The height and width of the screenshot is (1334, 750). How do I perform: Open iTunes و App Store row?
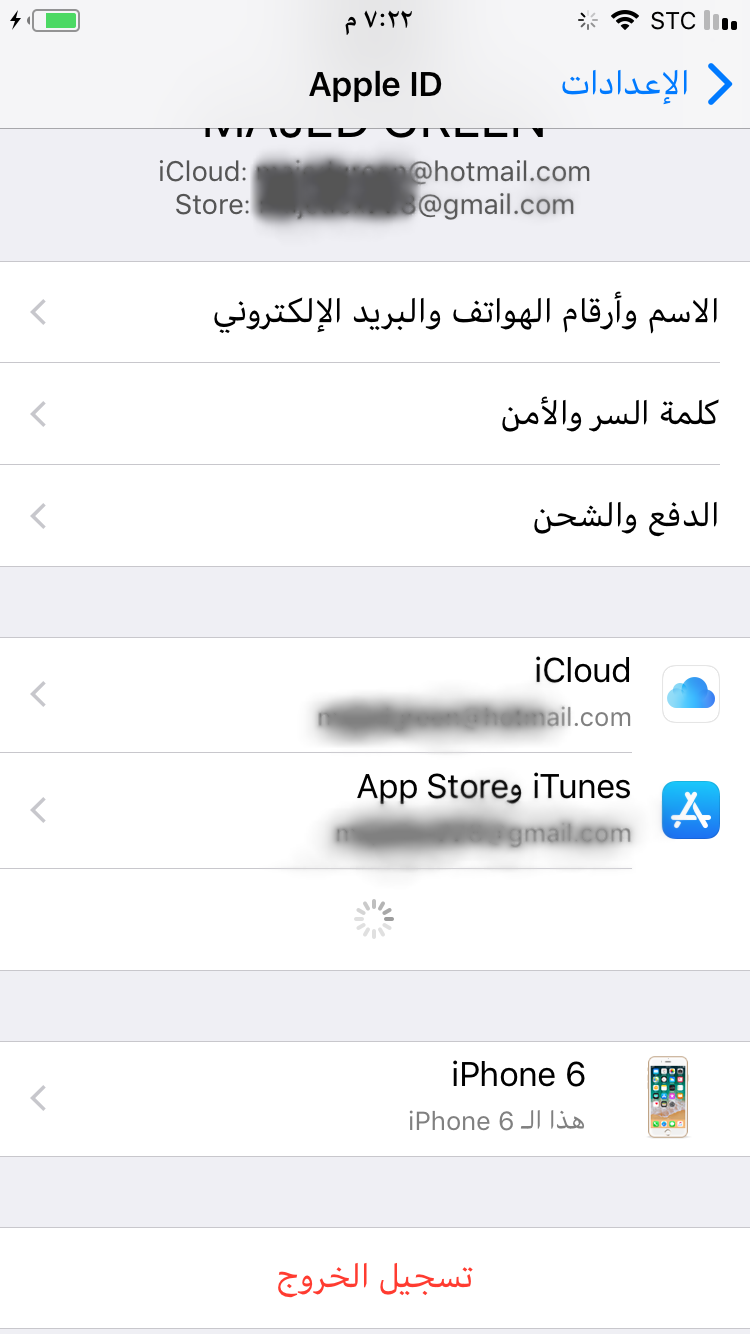[x=375, y=811]
